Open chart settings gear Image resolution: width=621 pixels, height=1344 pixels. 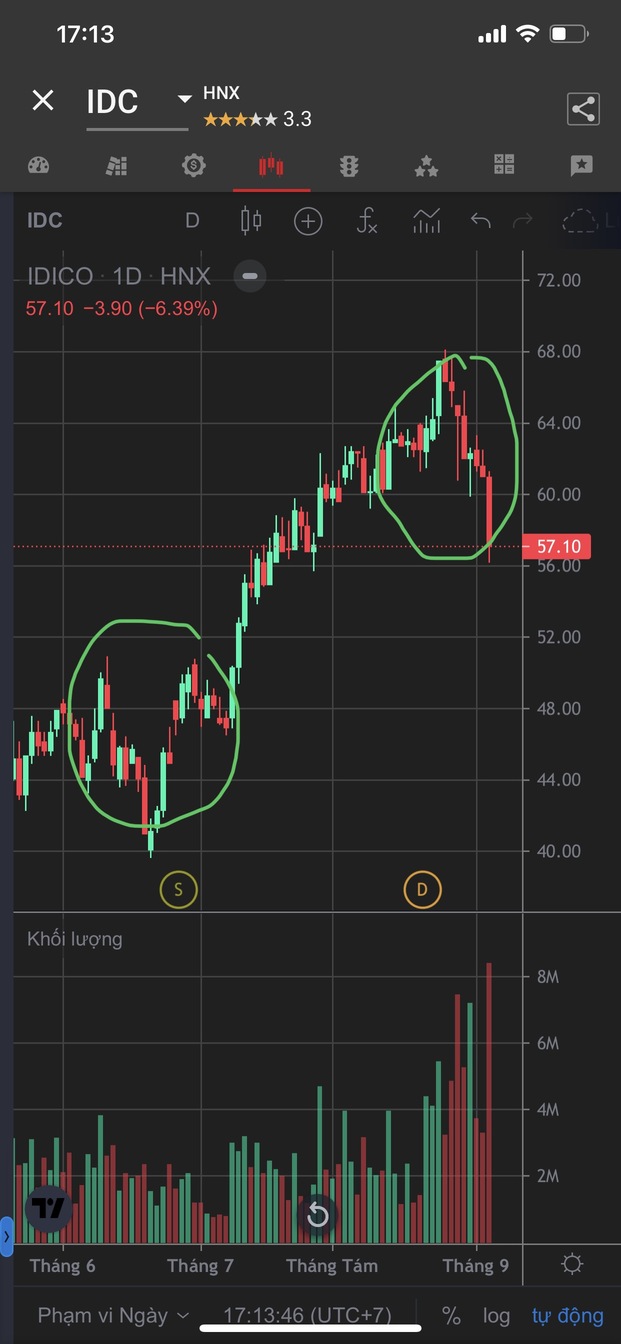[572, 1265]
